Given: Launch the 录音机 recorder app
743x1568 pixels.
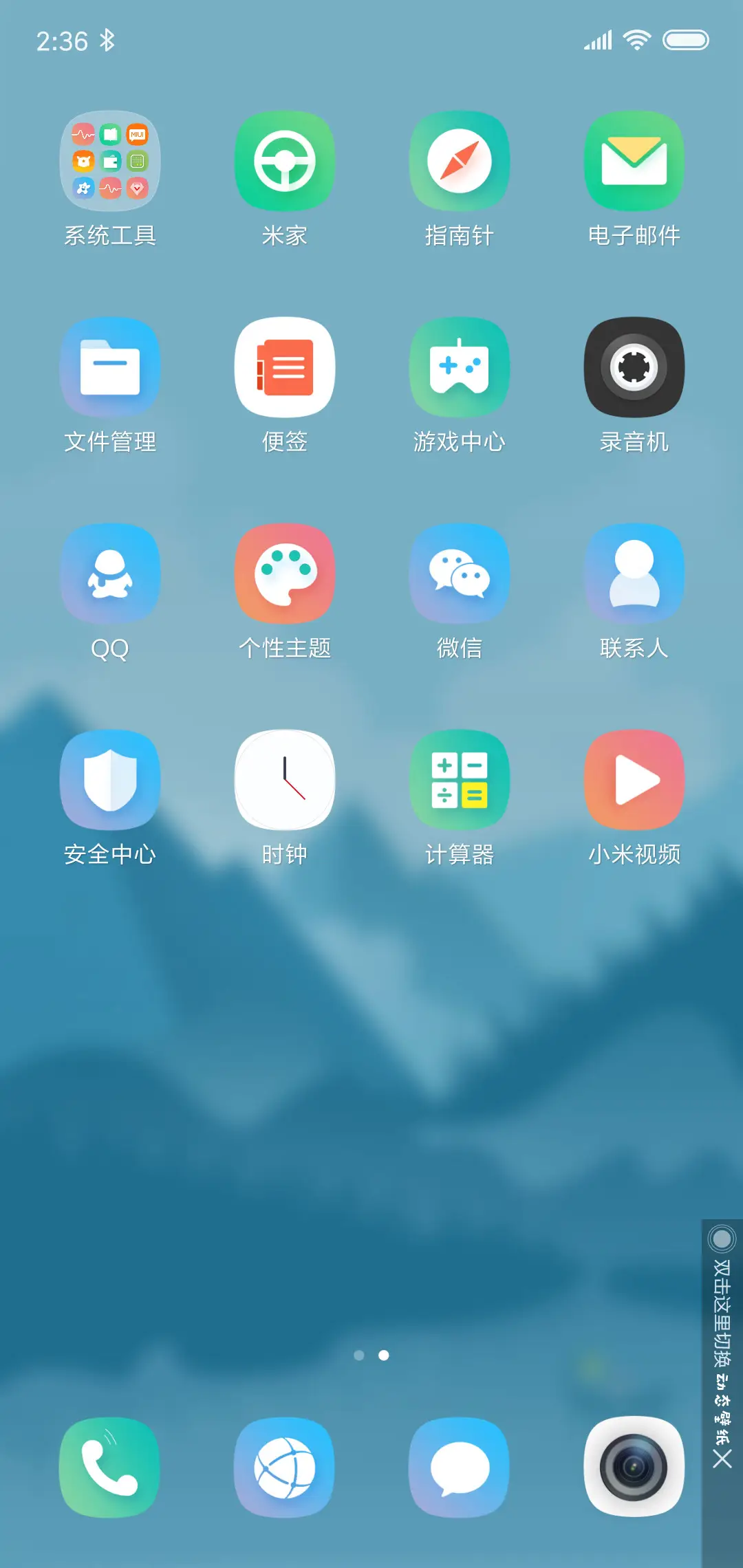Looking at the screenshot, I should coord(634,367).
